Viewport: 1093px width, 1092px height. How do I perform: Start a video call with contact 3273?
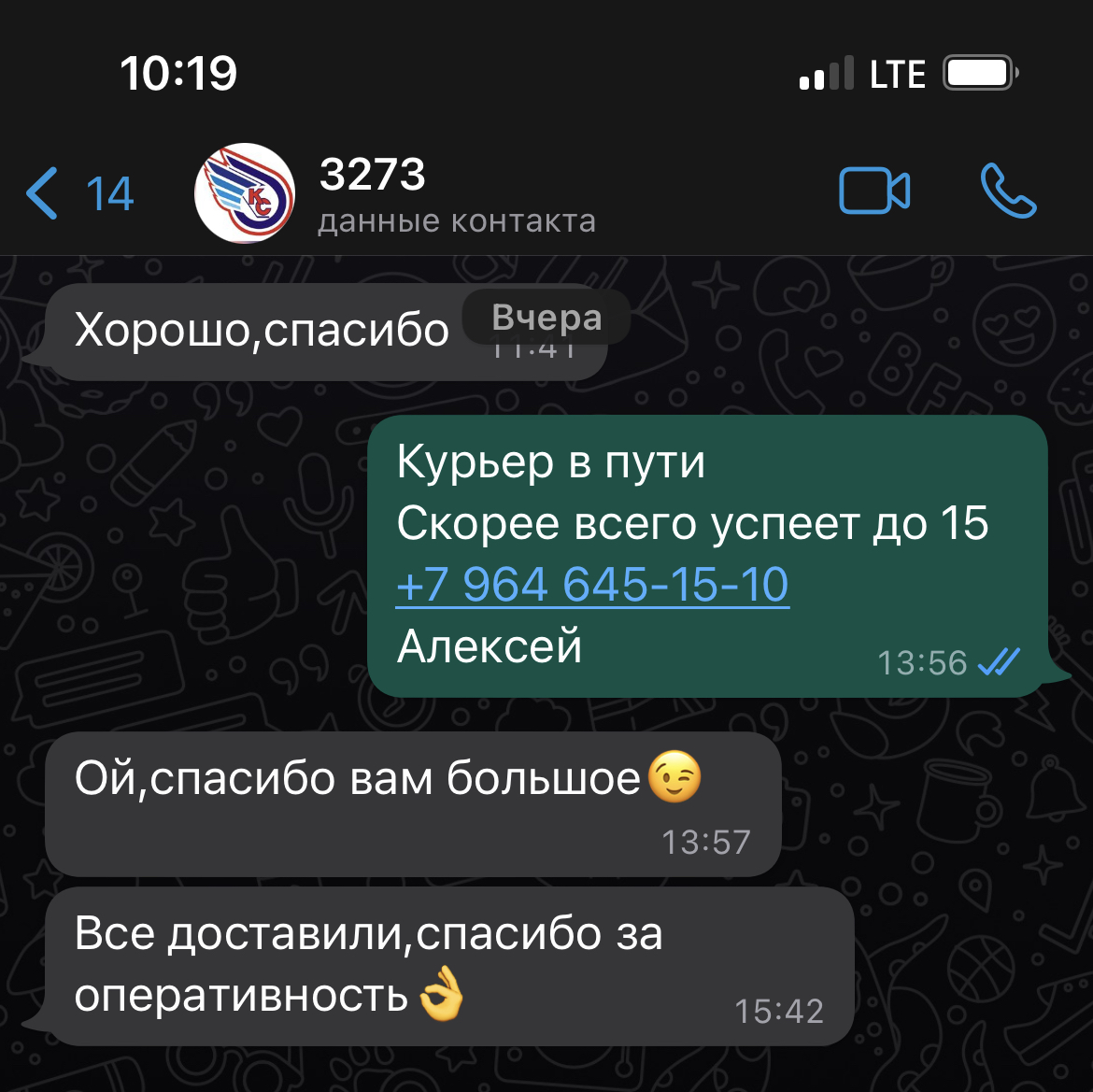[874, 191]
